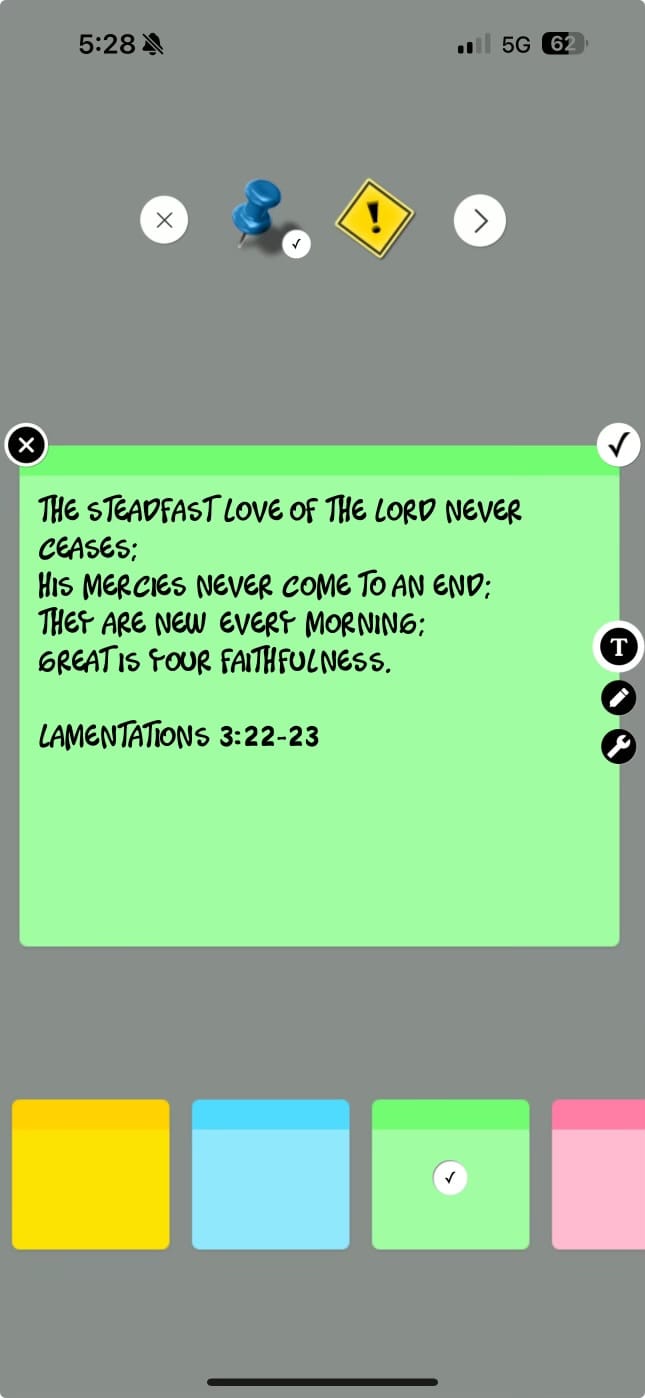The height and width of the screenshot is (1398, 645).
Task: Choose the yellow warning sign marker
Action: (x=374, y=218)
